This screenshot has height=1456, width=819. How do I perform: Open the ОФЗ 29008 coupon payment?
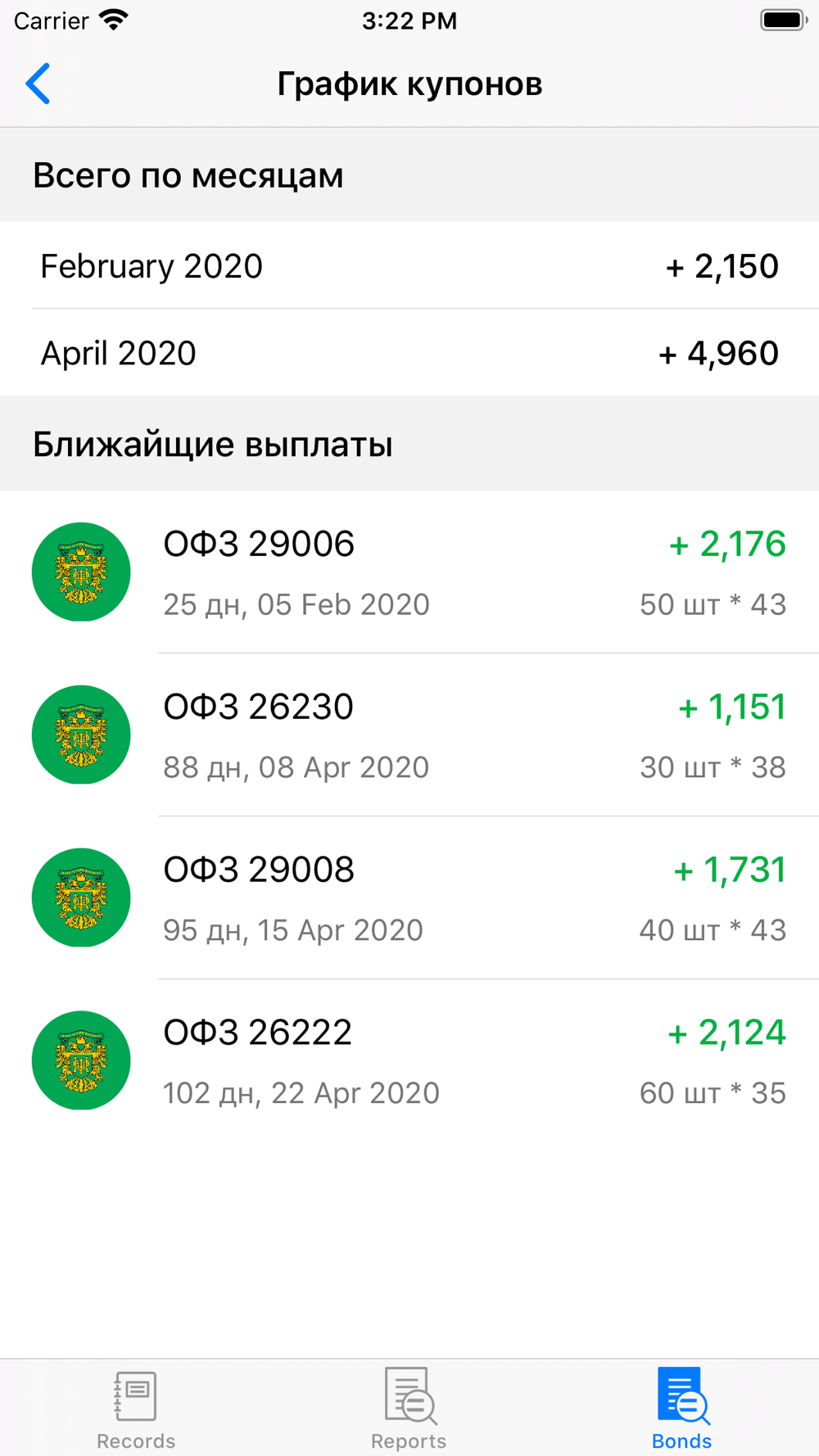point(409,898)
